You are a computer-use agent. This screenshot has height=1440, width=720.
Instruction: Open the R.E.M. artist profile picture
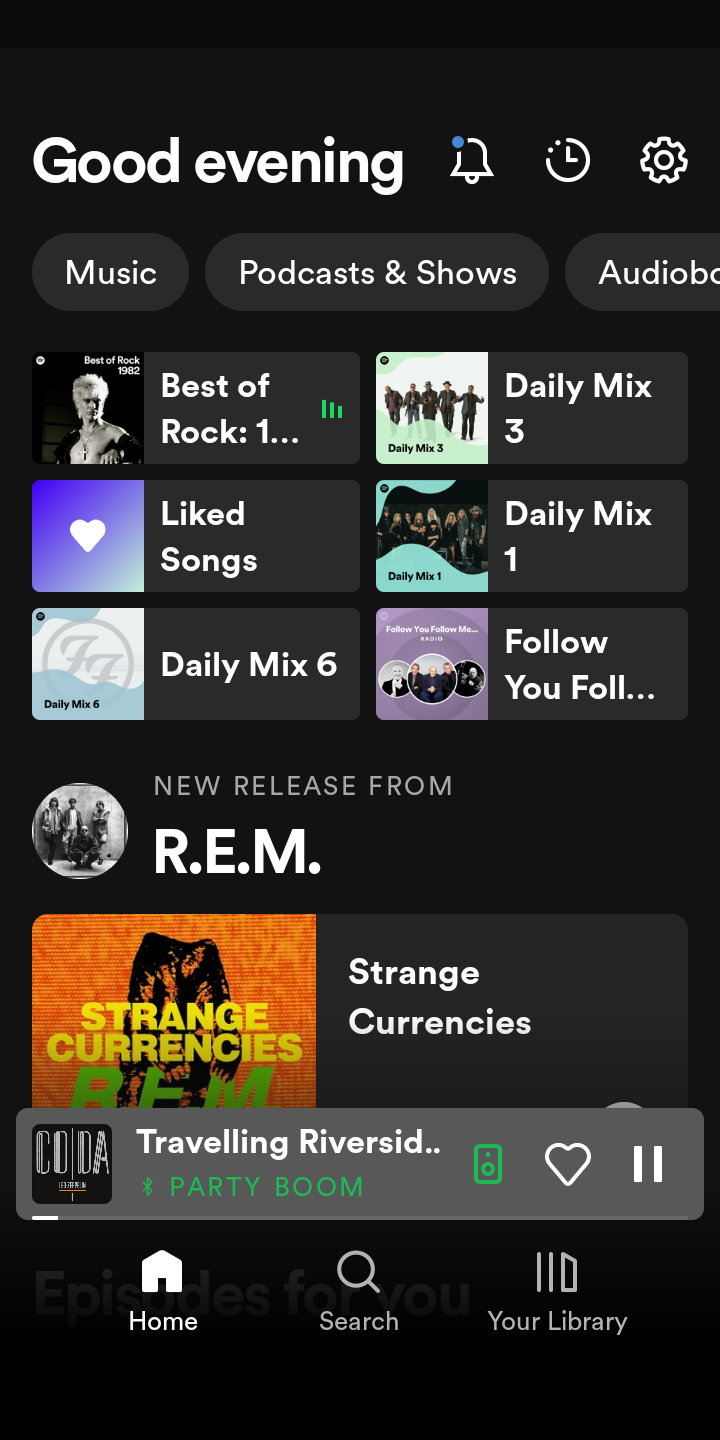tap(80, 830)
